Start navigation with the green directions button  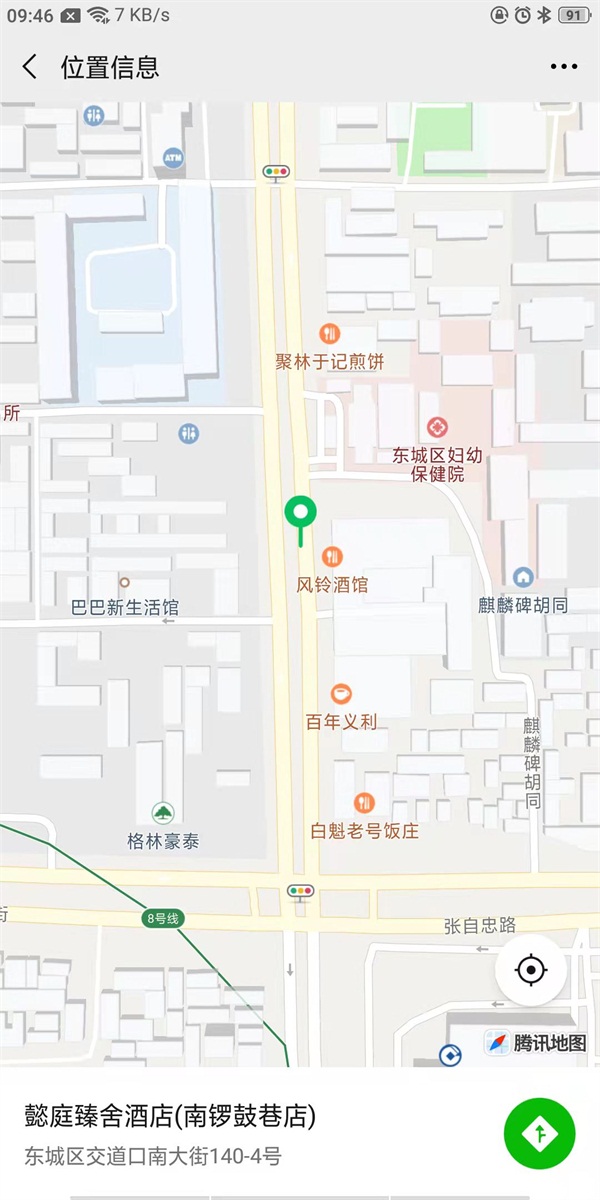click(539, 1133)
